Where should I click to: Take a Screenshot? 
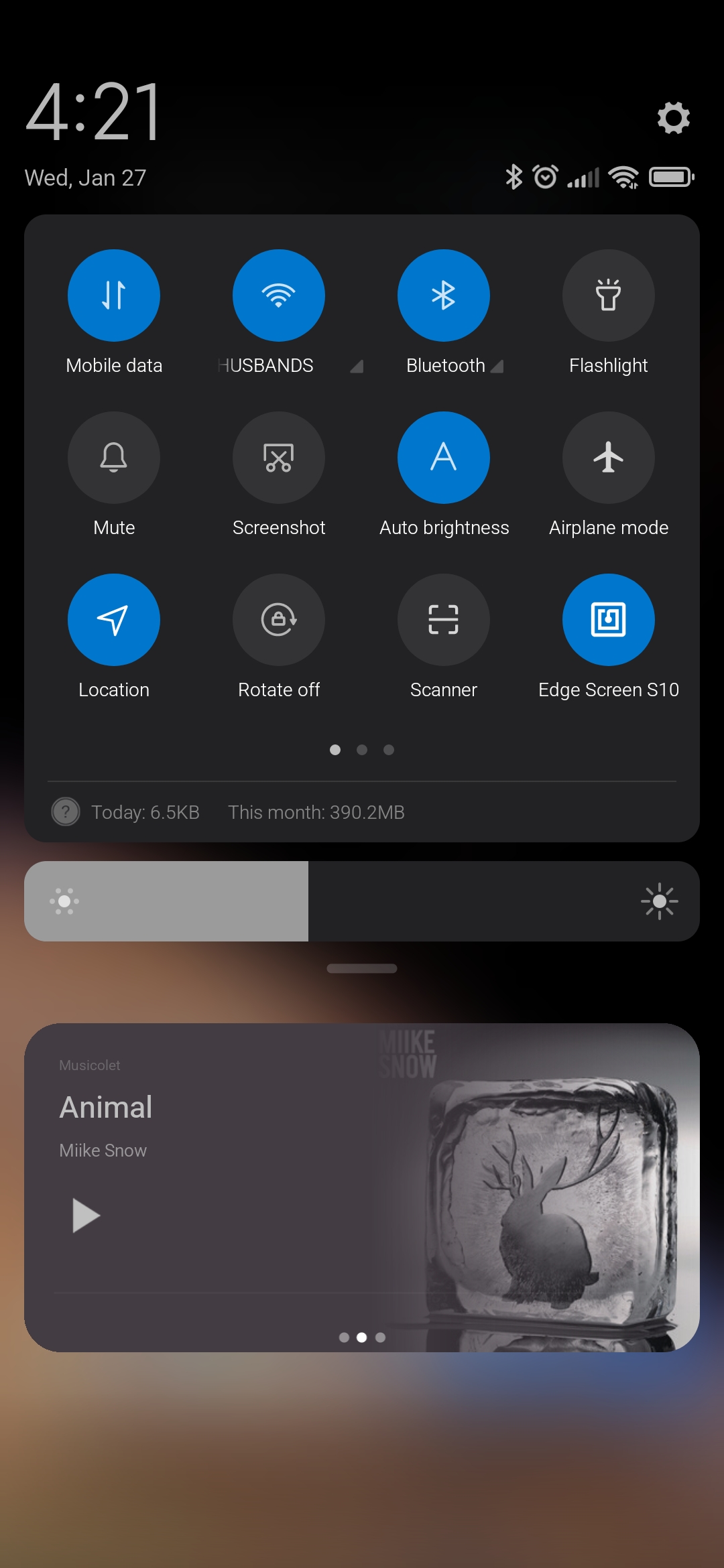tap(279, 458)
